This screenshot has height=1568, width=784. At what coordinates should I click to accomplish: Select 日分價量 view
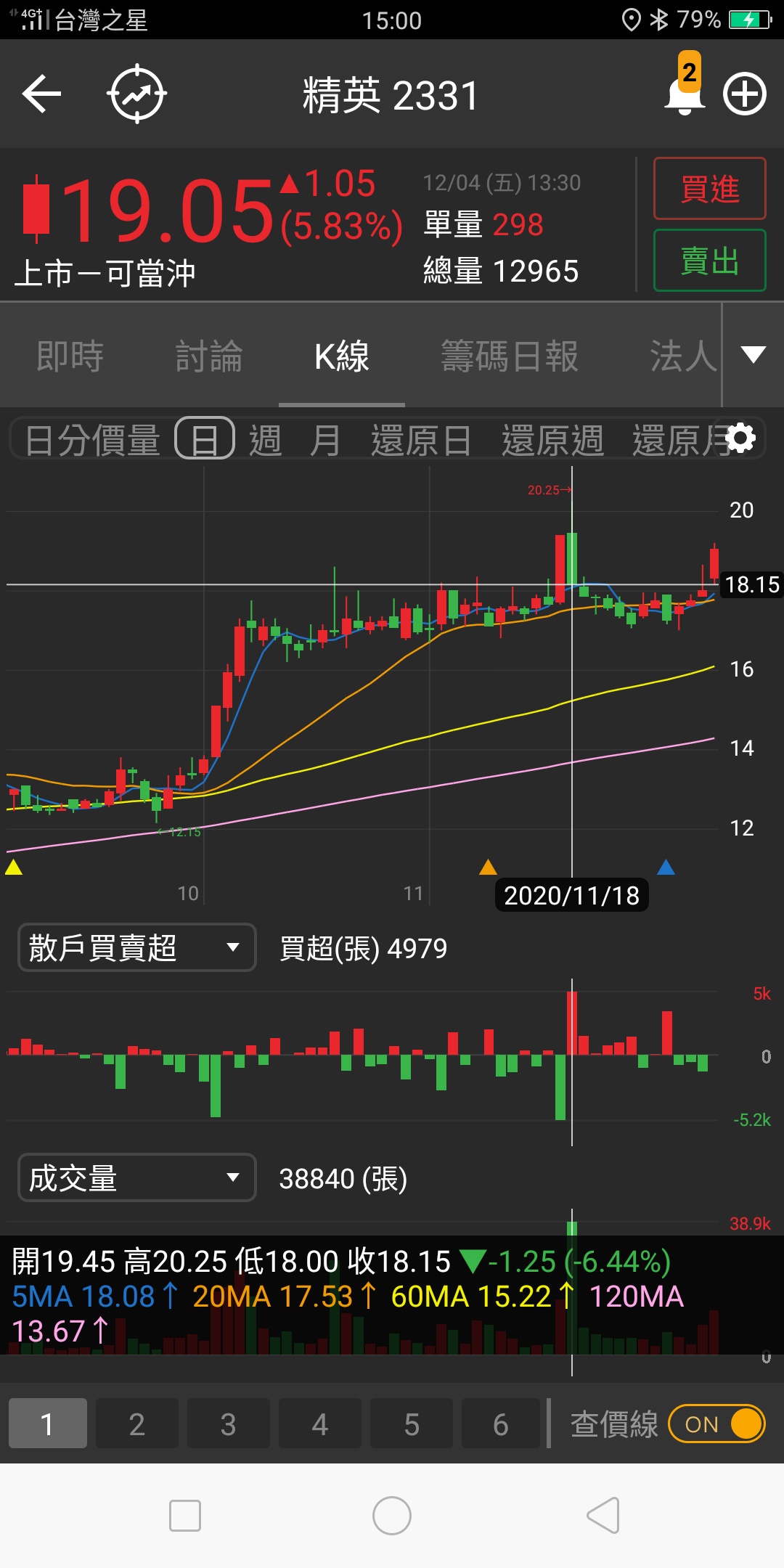point(92,440)
